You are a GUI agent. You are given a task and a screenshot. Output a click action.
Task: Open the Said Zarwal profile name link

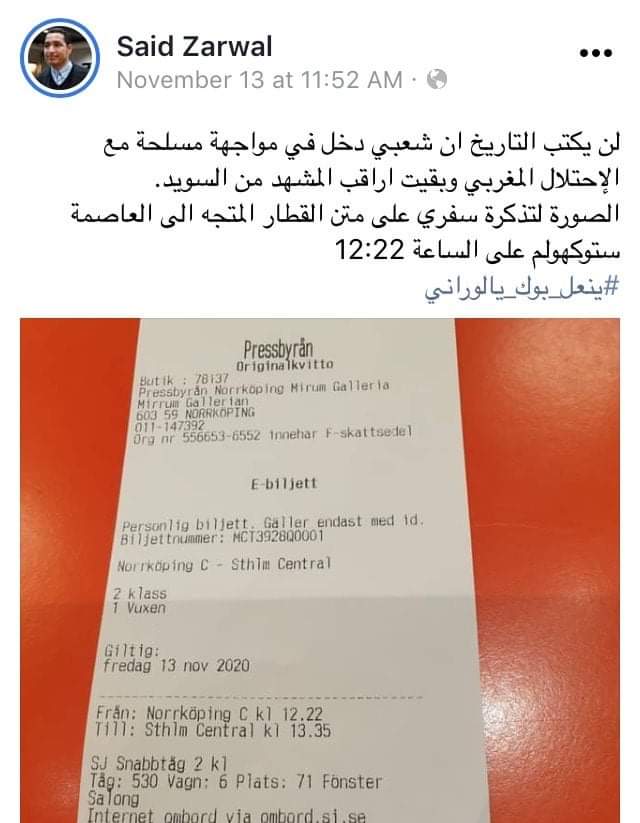click(194, 46)
